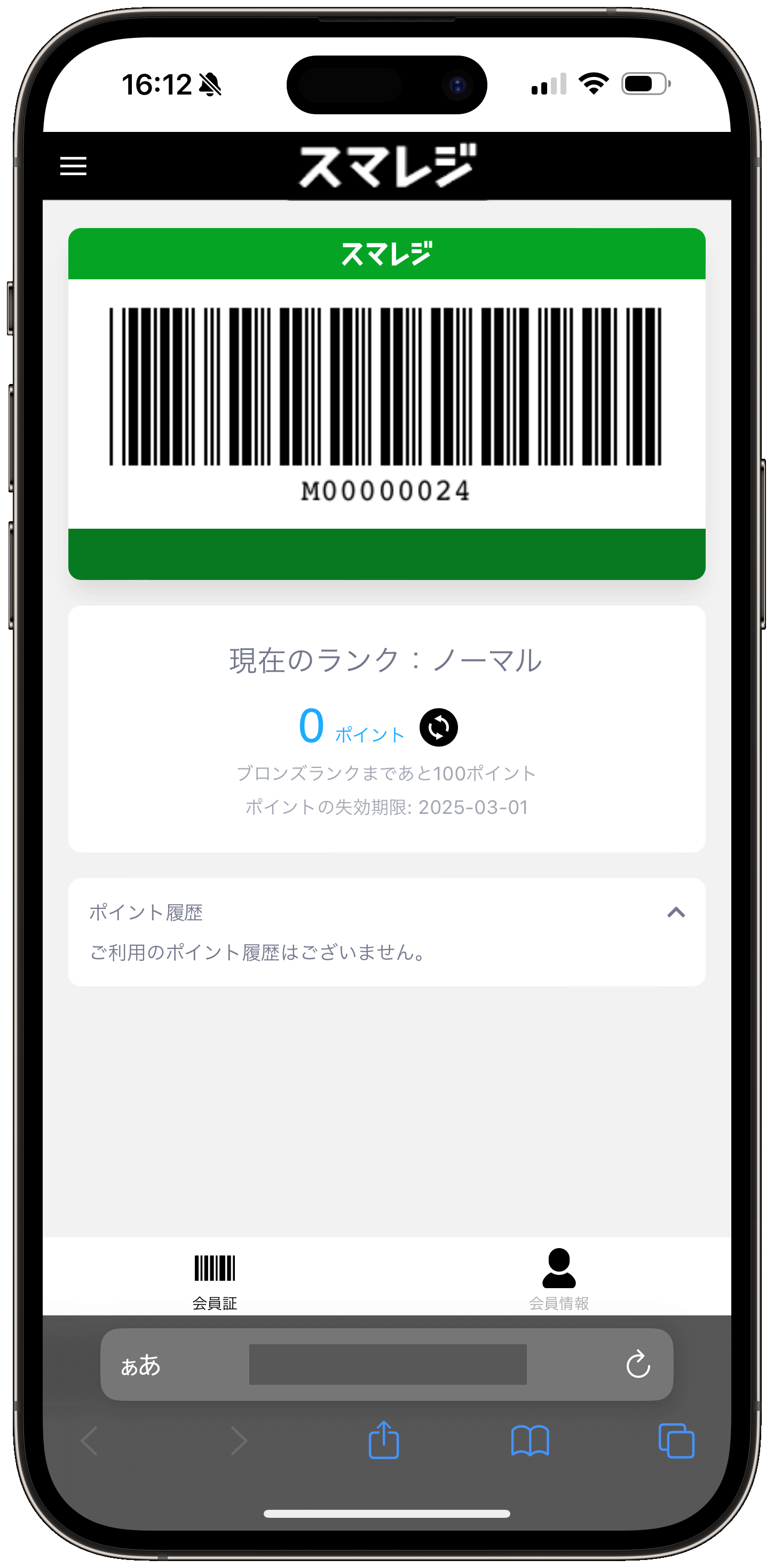The height and width of the screenshot is (1568, 774).
Task: Tap the スマレジ header logo
Action: click(387, 166)
